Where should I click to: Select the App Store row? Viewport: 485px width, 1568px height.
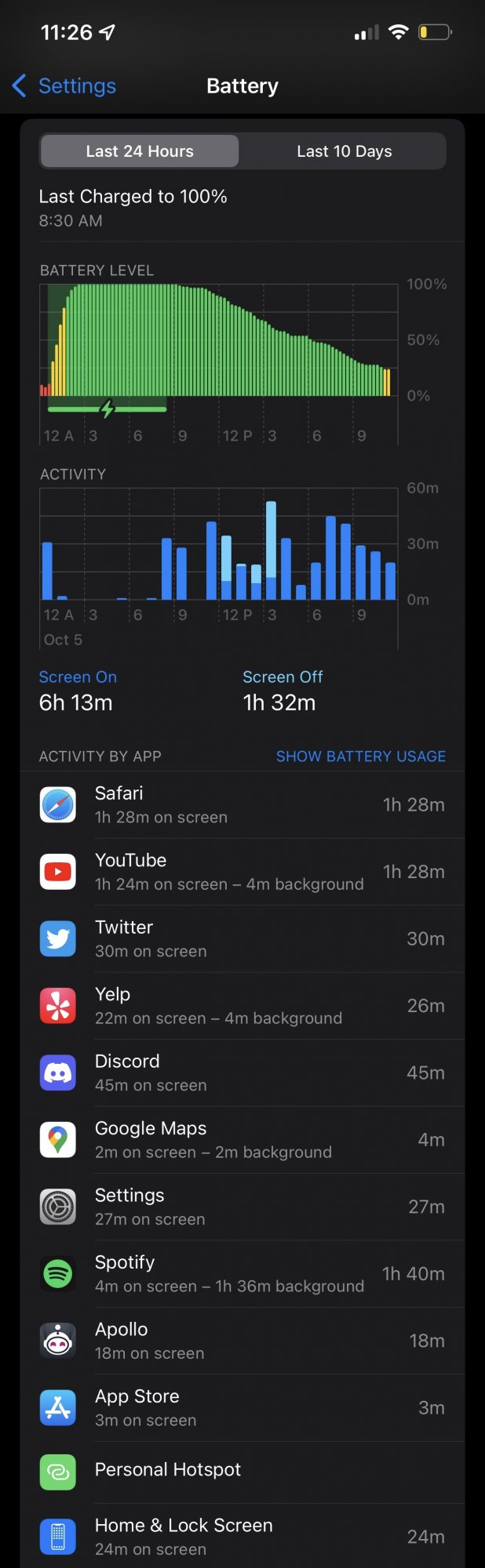pyautogui.click(x=242, y=1408)
